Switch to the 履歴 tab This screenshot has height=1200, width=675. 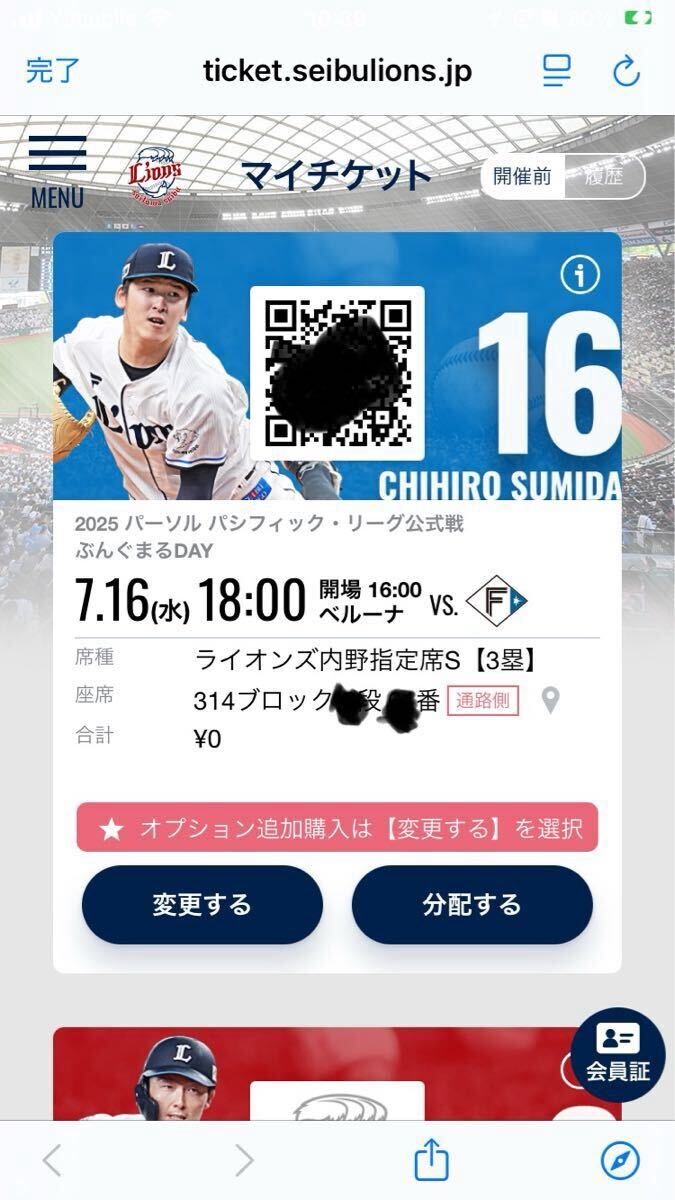click(x=603, y=177)
